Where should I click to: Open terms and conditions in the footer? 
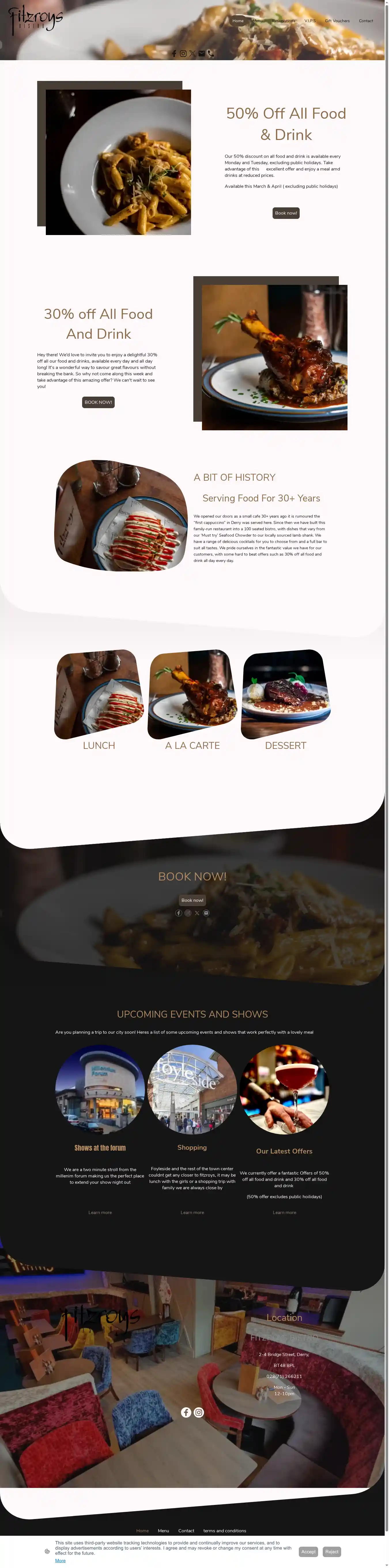pyautogui.click(x=225, y=1530)
